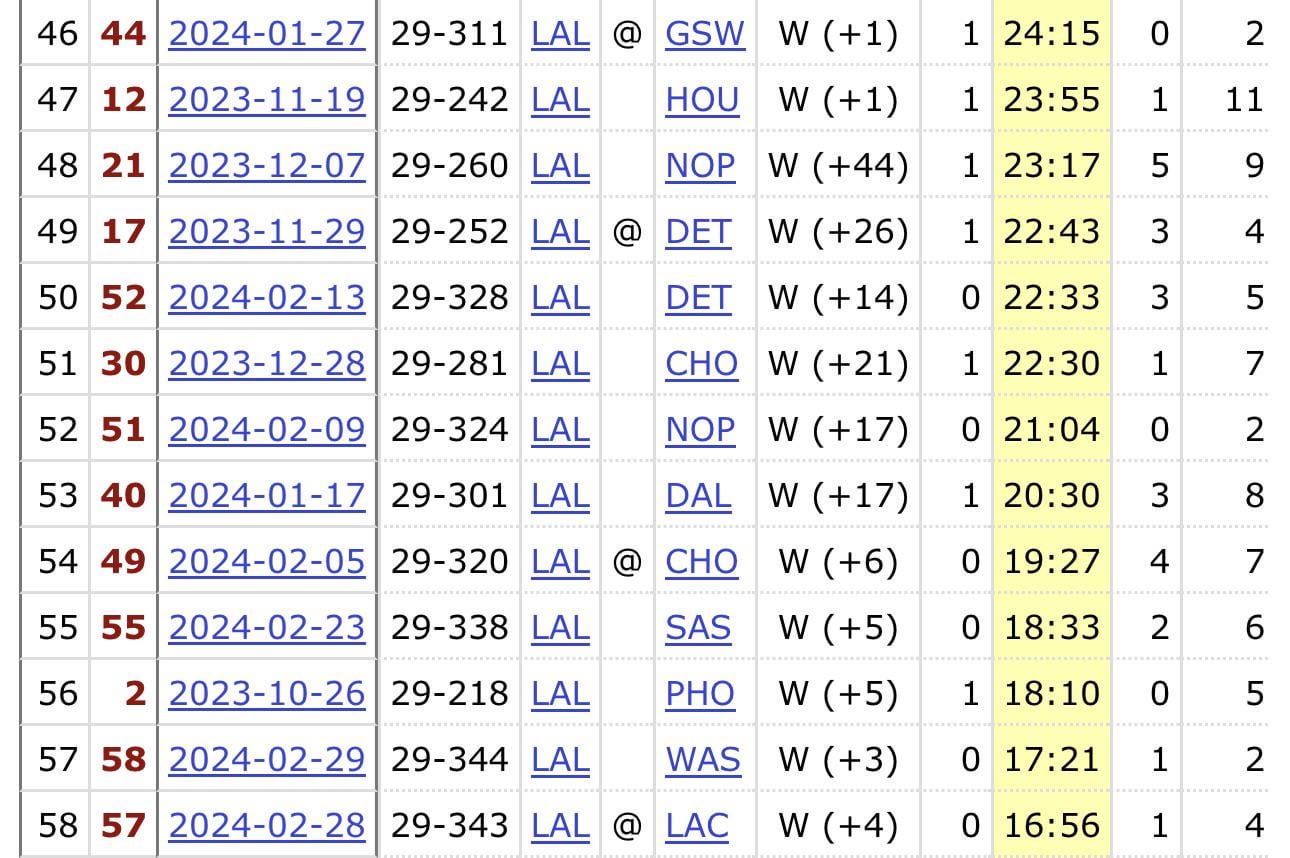Go to the DAL team page
The width and height of the screenshot is (1290, 858).
tap(698, 496)
